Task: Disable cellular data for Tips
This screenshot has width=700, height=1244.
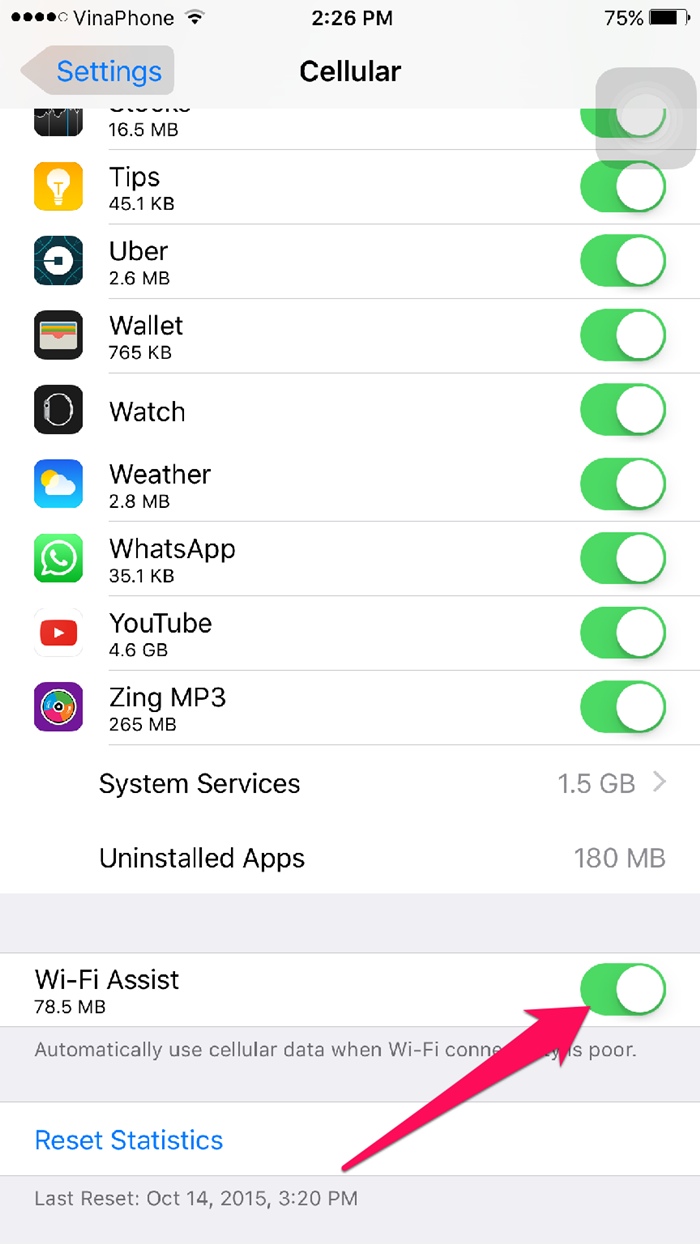Action: tap(623, 187)
